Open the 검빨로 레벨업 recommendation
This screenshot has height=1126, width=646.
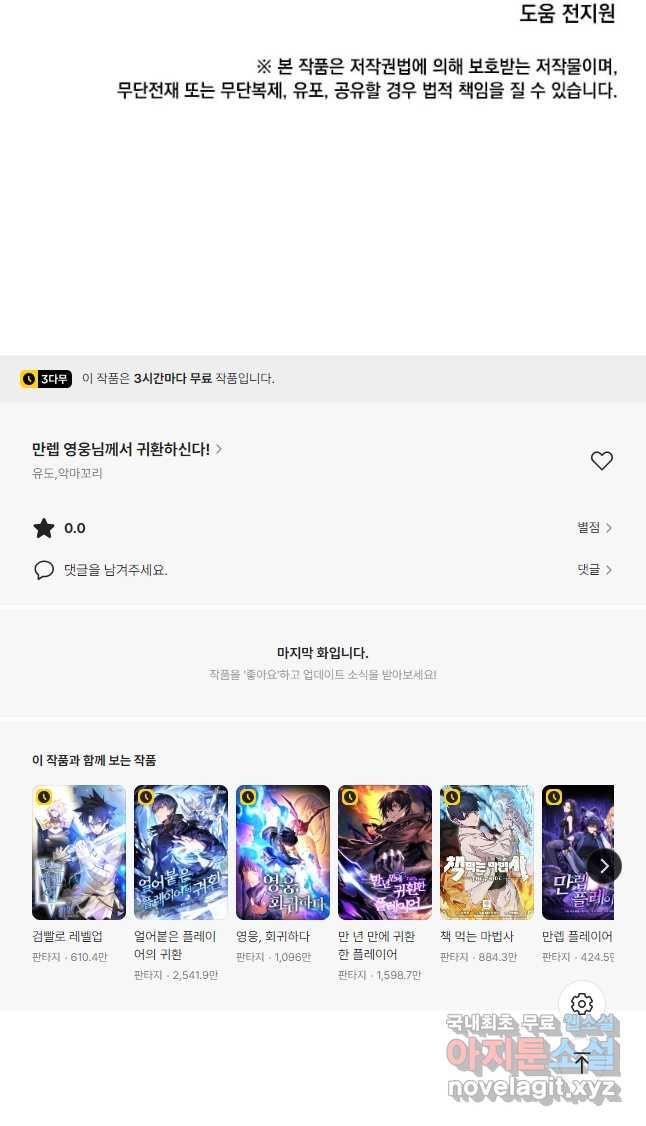[x=79, y=852]
